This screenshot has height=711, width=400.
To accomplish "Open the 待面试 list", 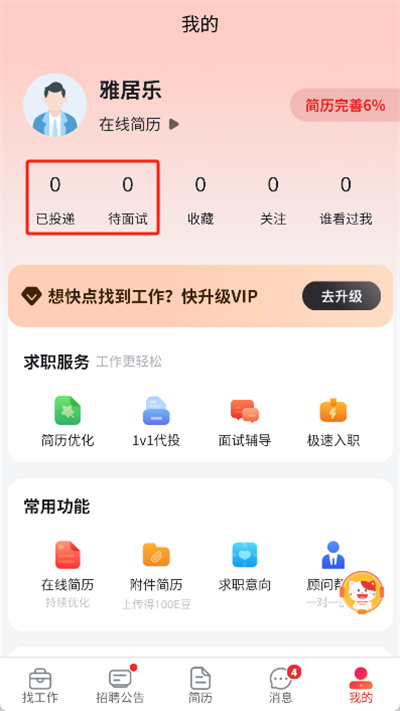I will click(128, 200).
